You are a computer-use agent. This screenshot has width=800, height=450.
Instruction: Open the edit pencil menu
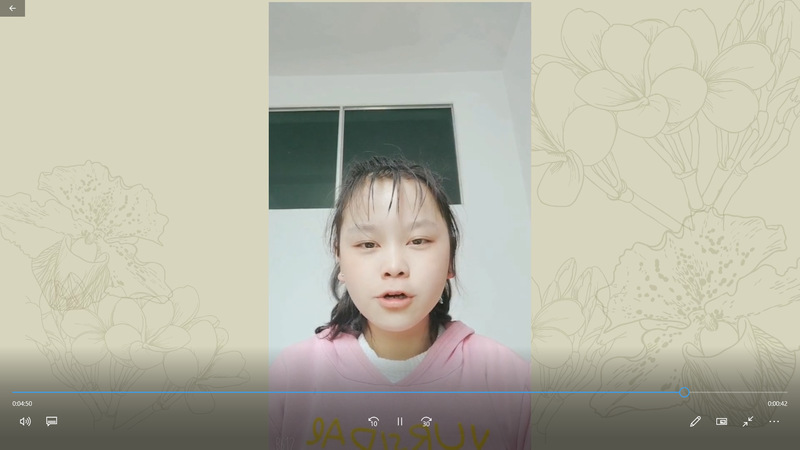point(695,421)
